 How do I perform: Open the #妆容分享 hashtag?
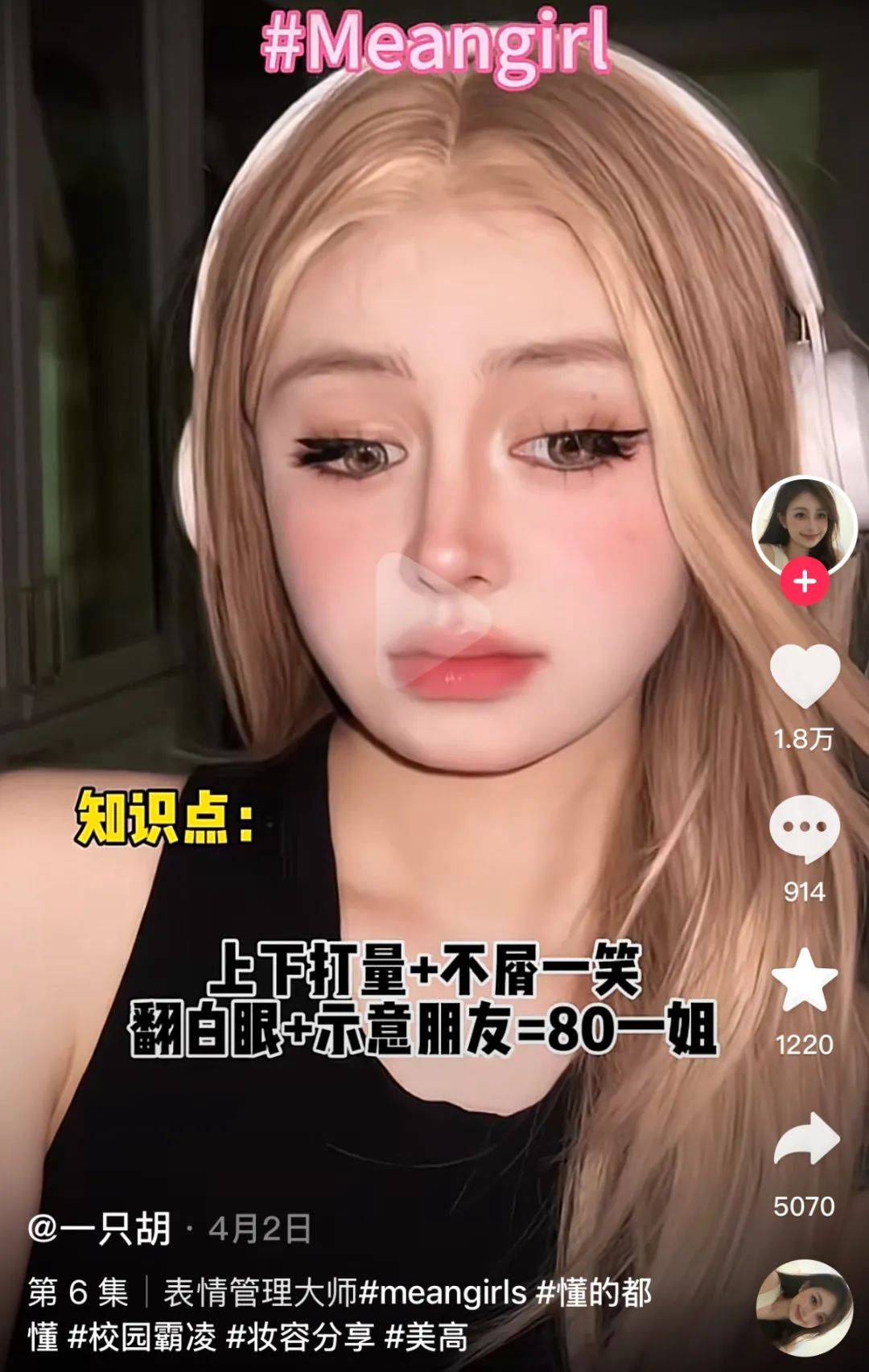pos(301,1337)
